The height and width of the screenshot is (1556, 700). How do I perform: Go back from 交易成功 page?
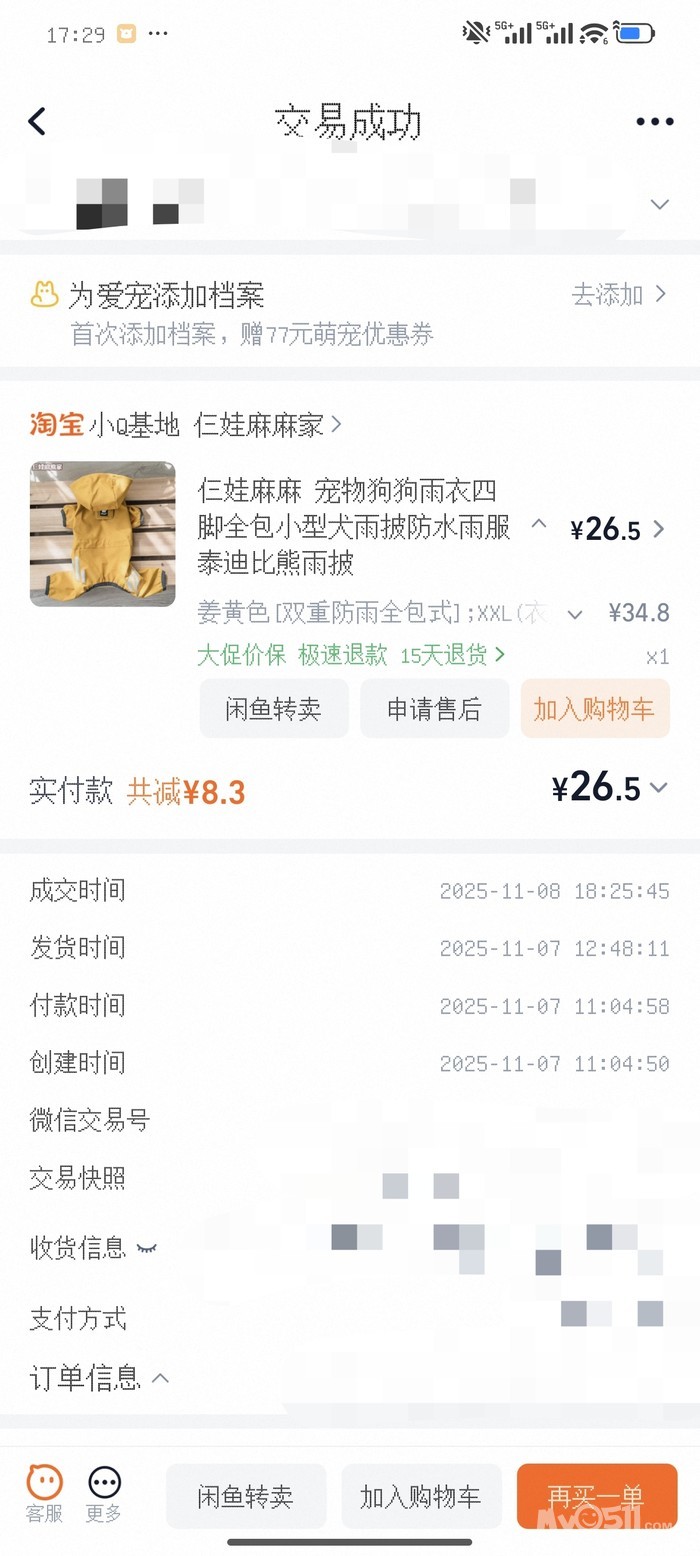tap(37, 122)
